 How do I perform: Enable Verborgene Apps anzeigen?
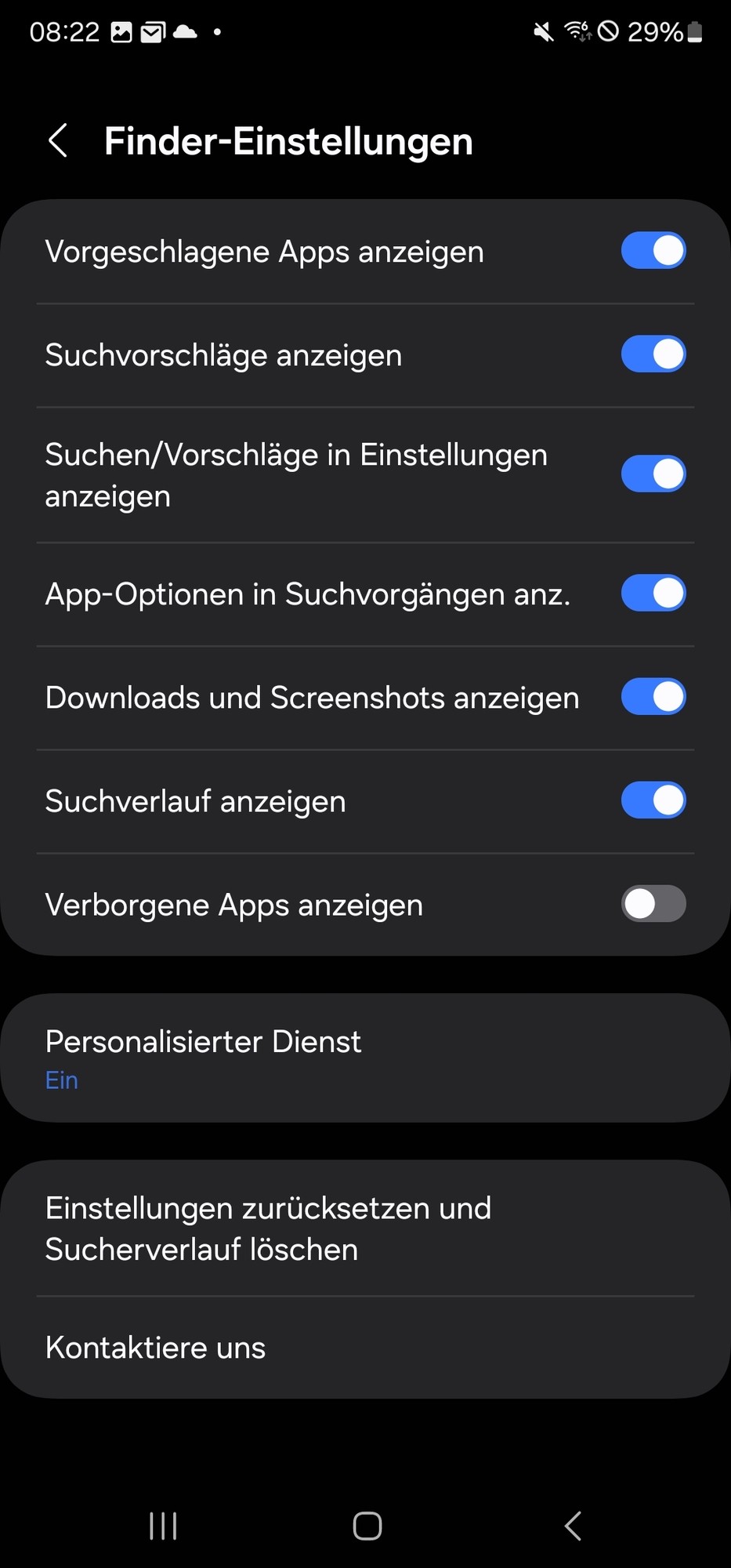(x=653, y=904)
